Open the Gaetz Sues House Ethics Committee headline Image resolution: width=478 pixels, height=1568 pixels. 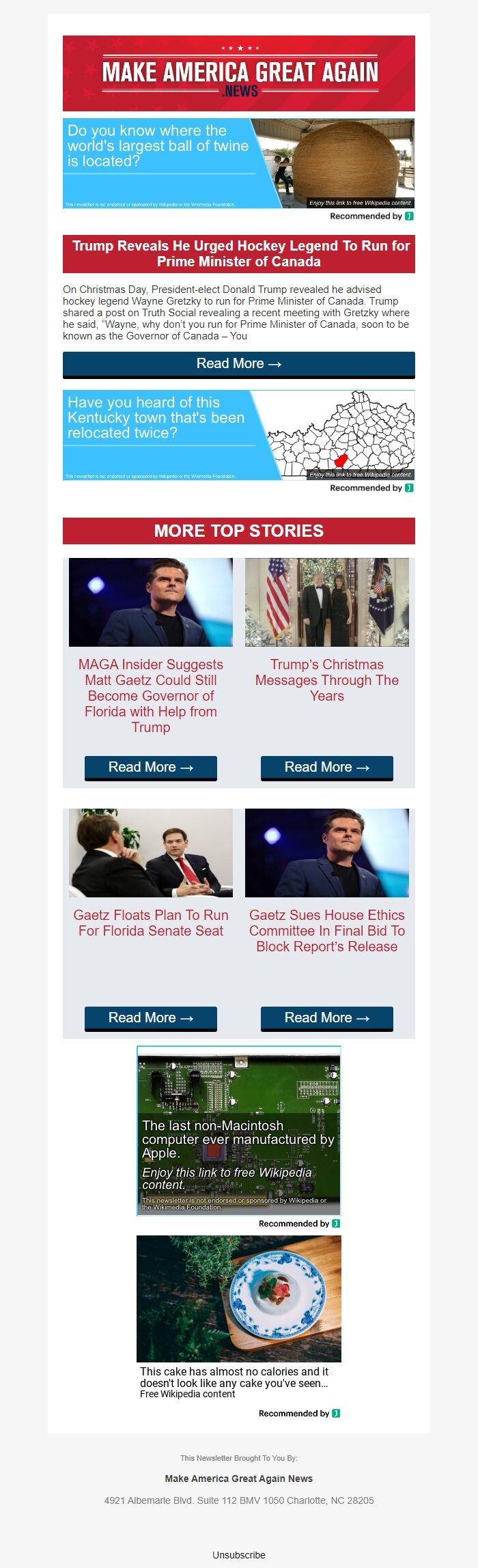point(326,930)
